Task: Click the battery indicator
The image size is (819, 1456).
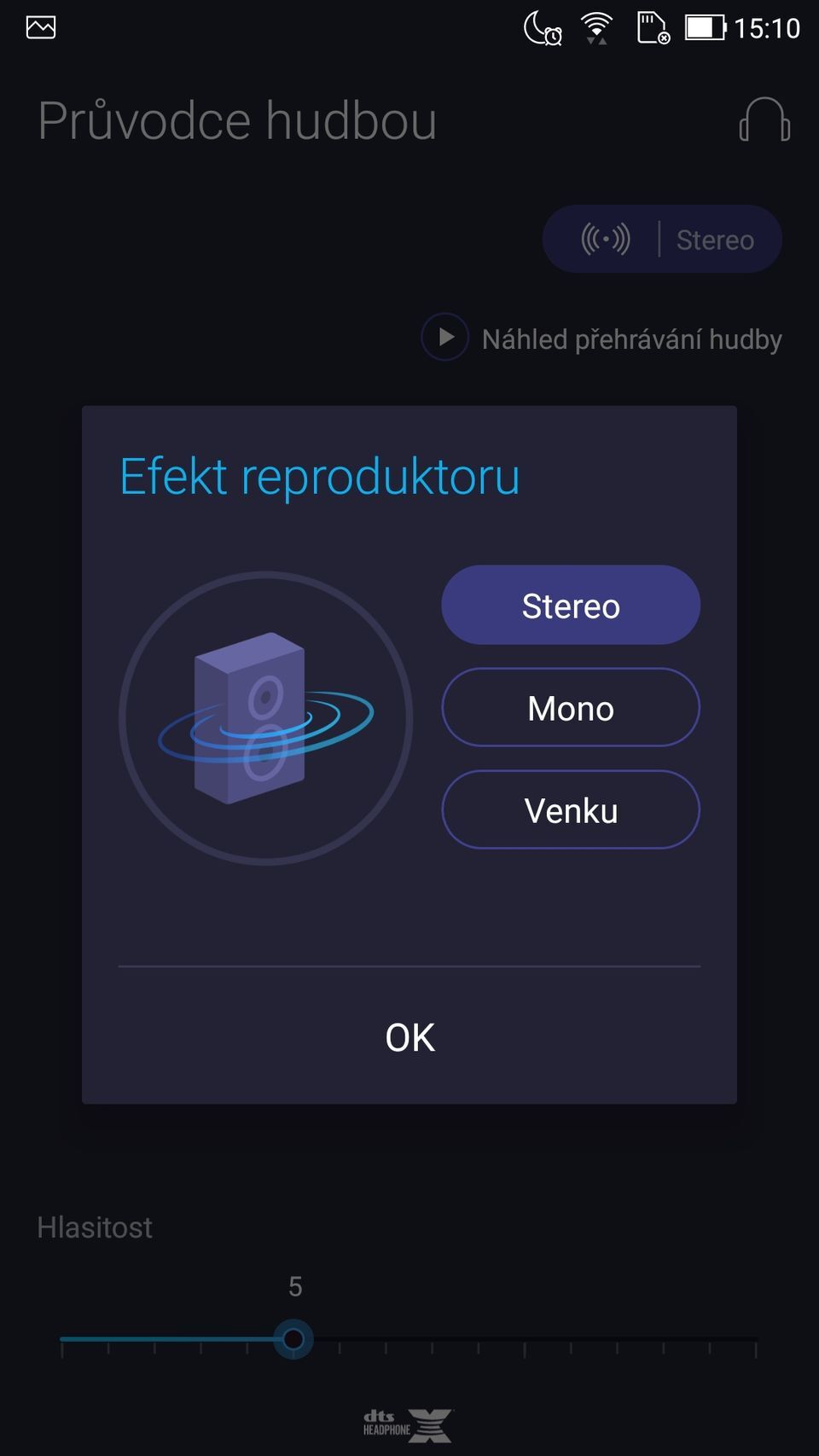Action: point(705,26)
